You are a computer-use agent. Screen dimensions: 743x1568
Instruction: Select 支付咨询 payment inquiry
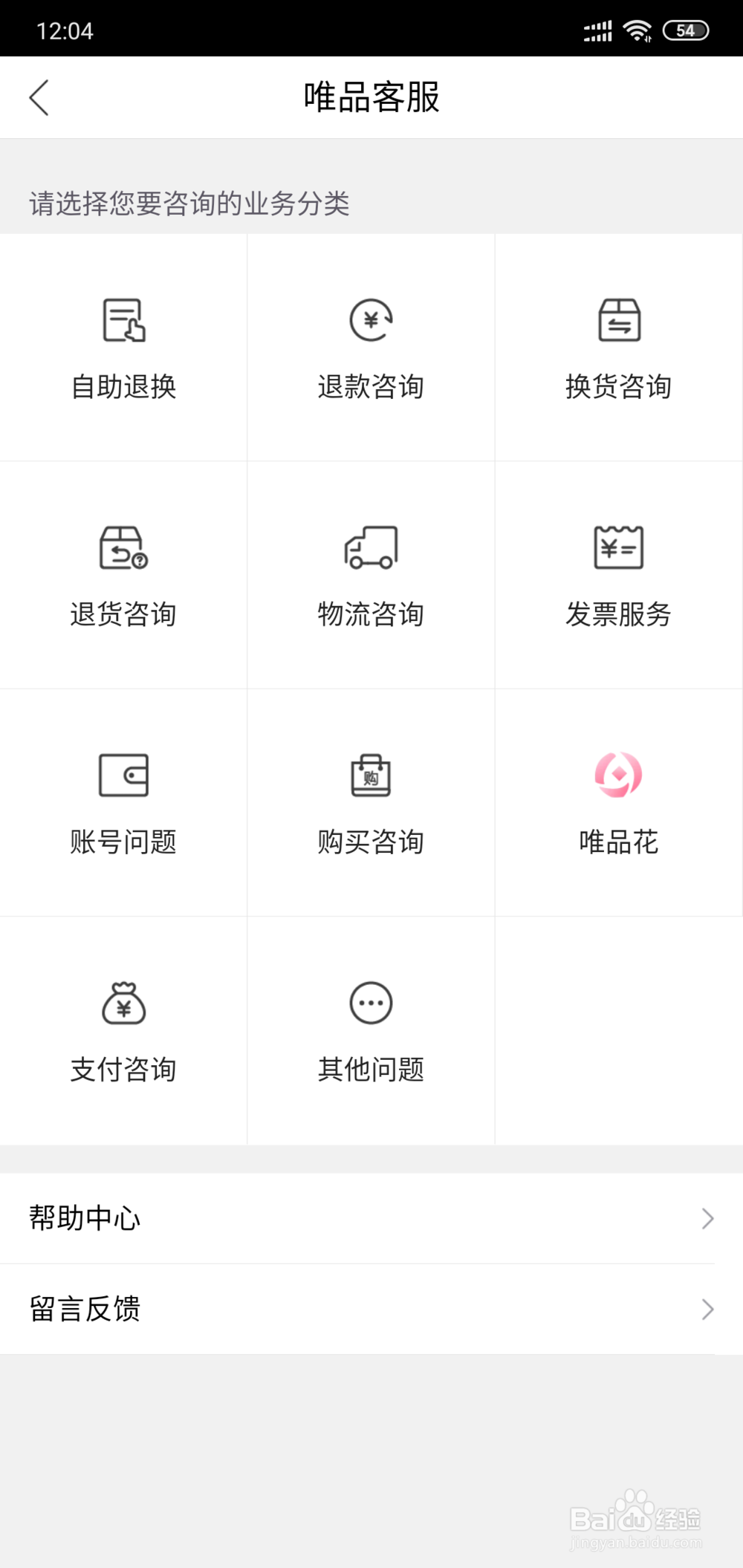click(x=123, y=1031)
